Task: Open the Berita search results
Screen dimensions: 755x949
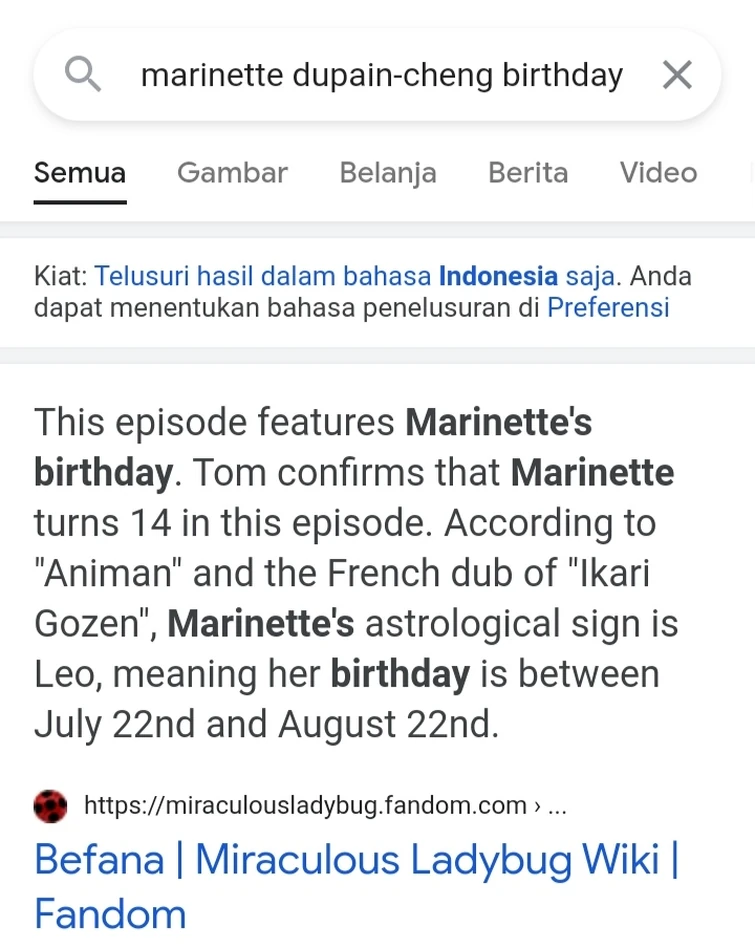Action: pyautogui.click(x=528, y=172)
